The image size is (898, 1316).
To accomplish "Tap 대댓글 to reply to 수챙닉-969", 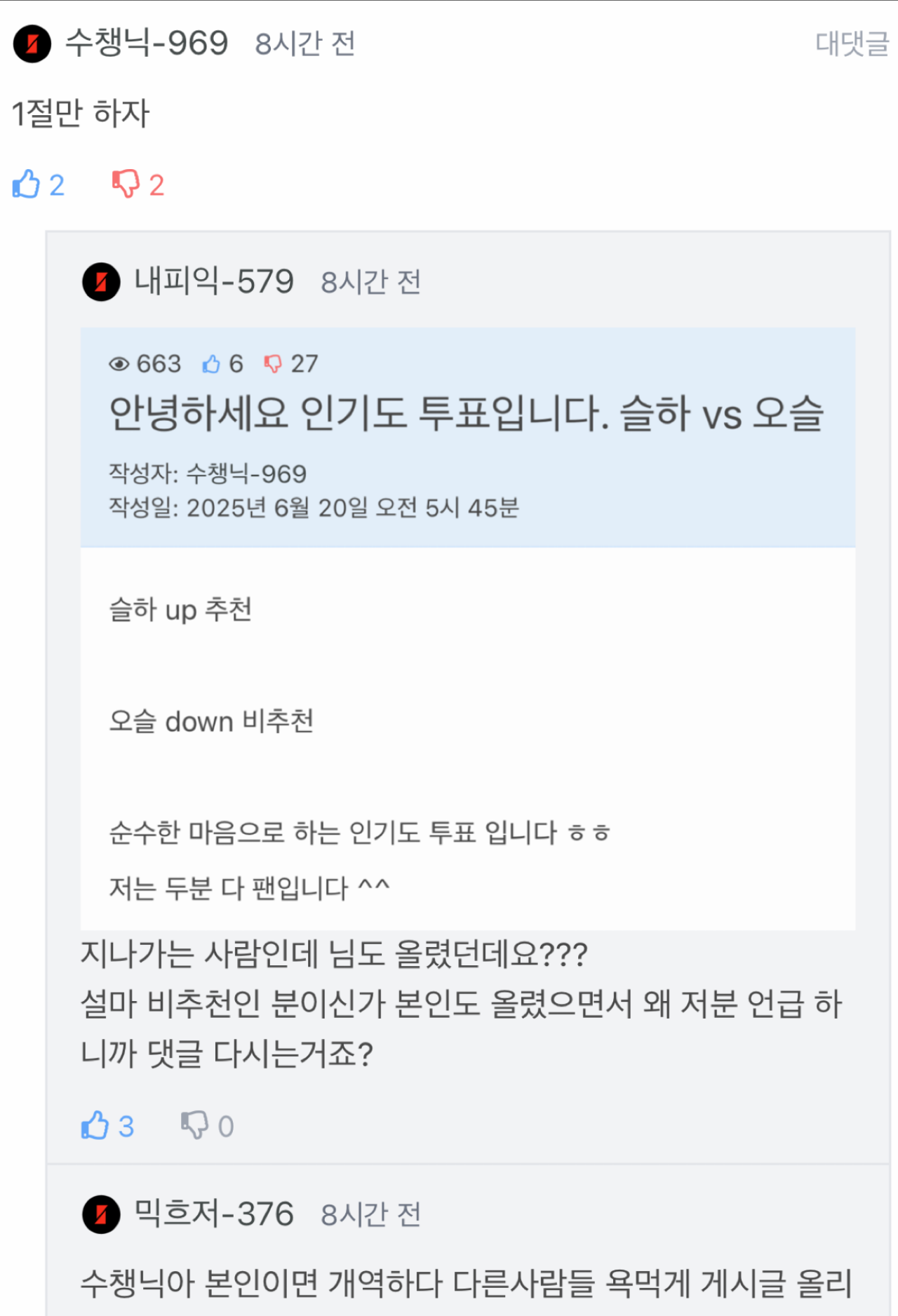I will pos(852,43).
